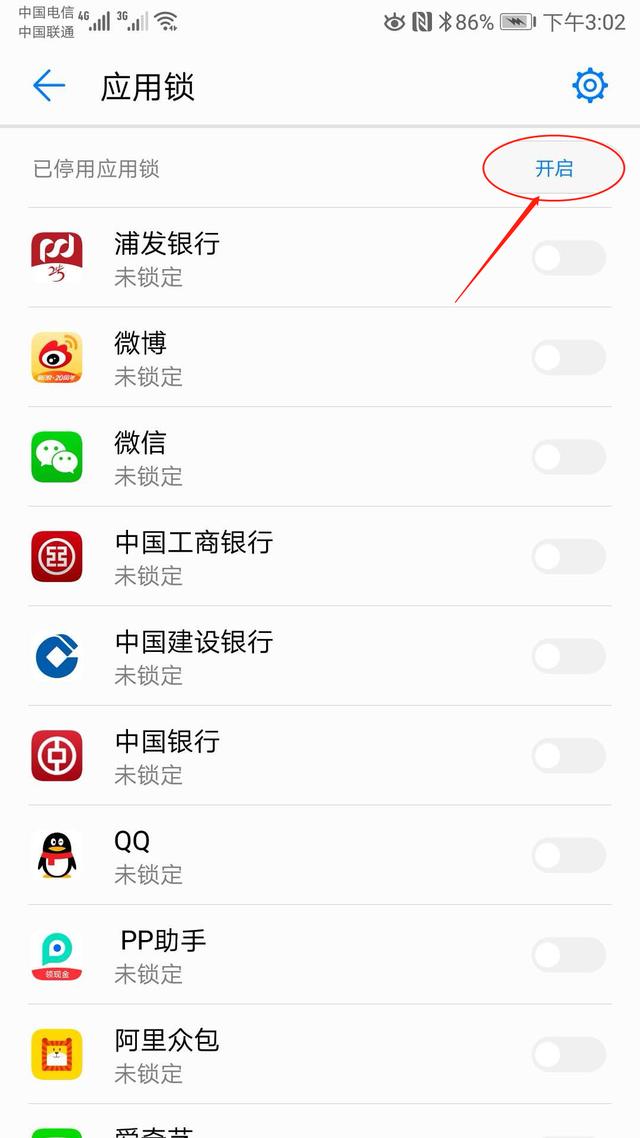Enable lock for PP助手

[568, 955]
